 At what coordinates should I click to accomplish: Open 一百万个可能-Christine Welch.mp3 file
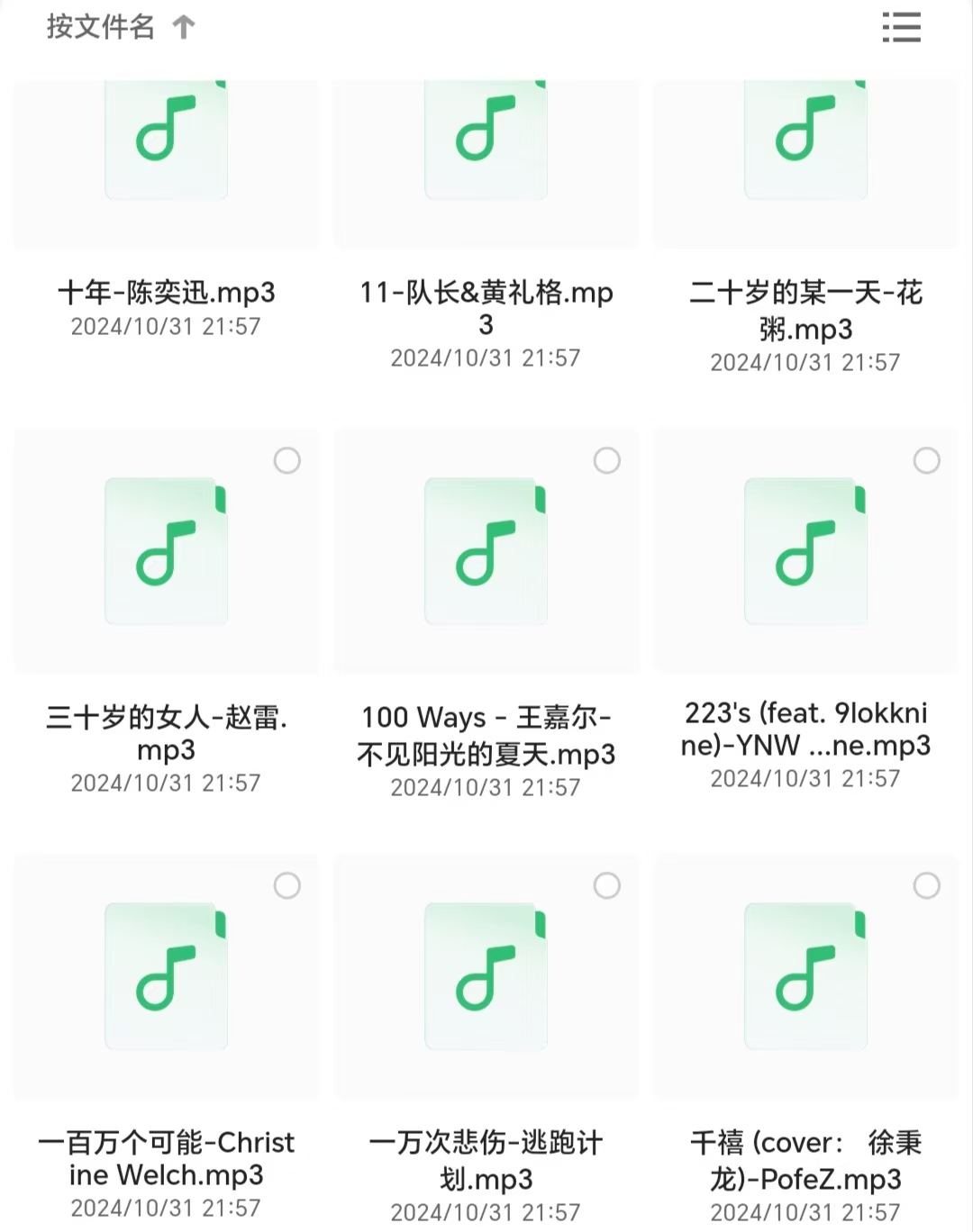pos(167,976)
